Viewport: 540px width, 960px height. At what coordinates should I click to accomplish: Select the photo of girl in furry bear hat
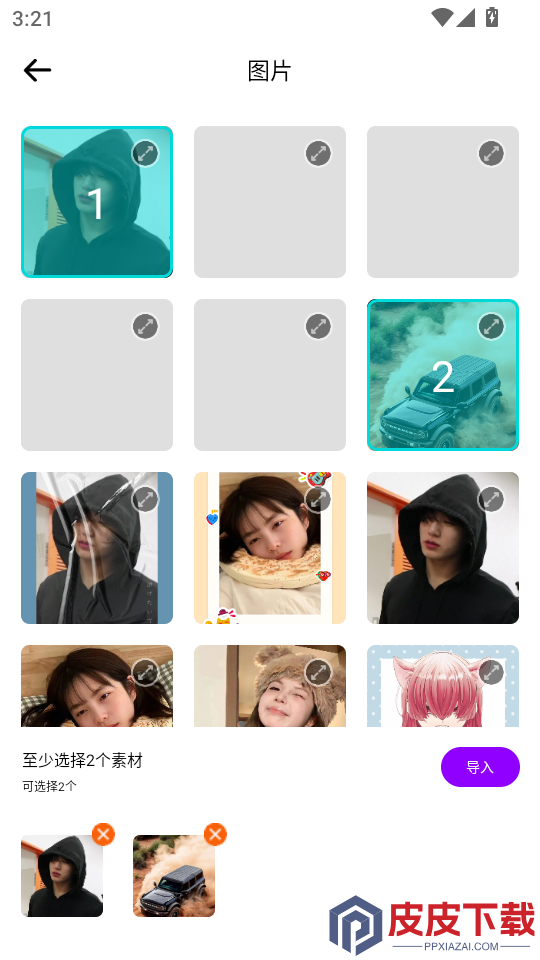tap(270, 686)
